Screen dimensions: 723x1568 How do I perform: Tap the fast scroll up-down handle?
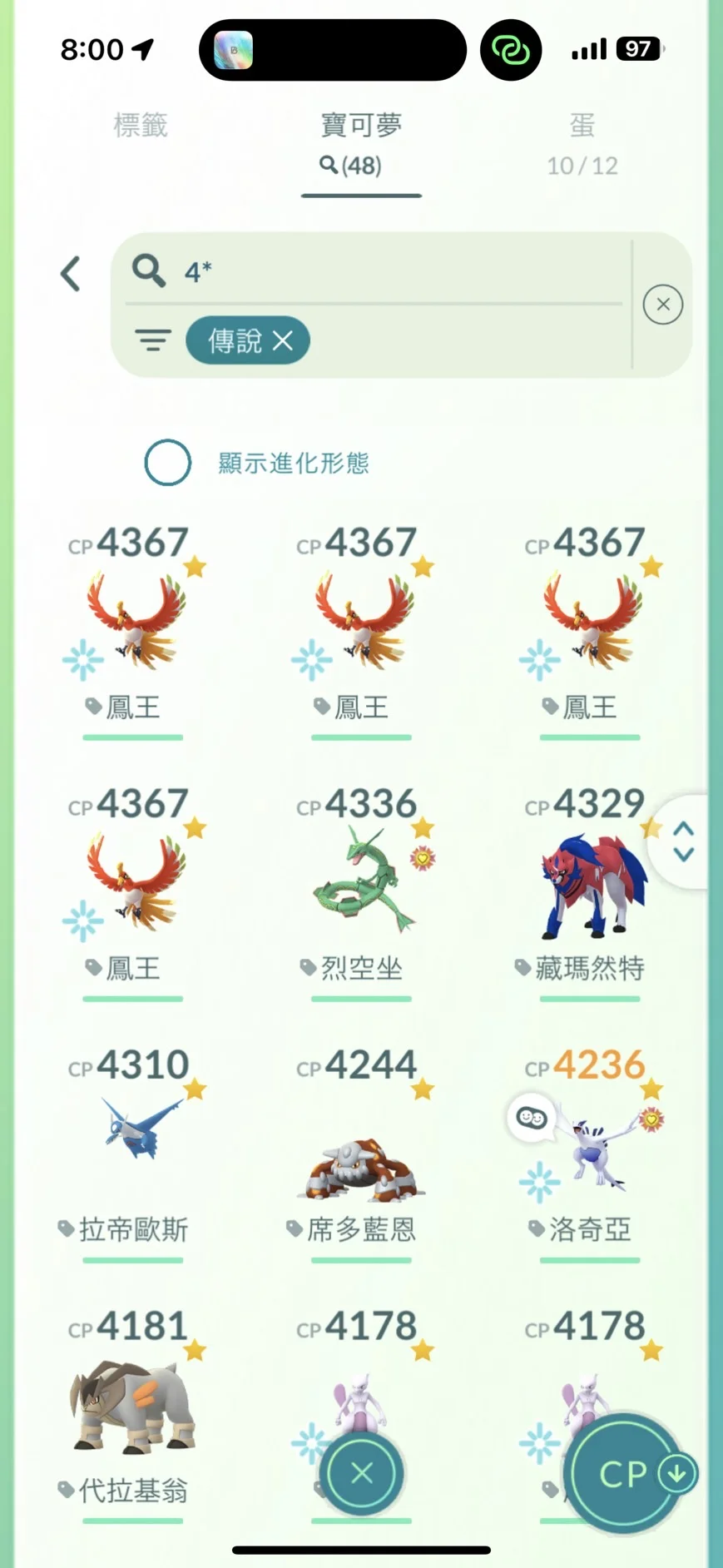coord(683,841)
